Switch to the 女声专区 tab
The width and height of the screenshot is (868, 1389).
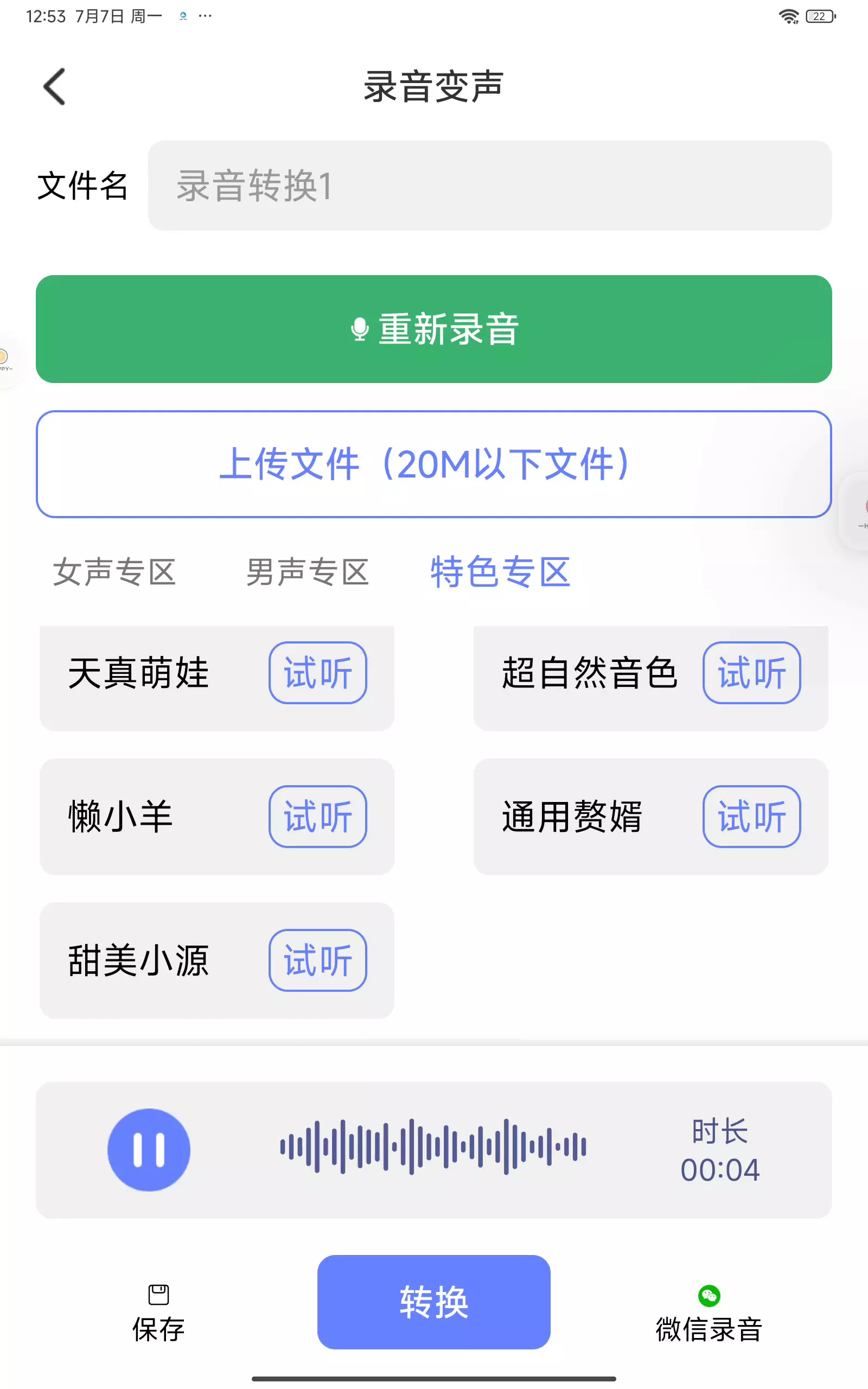[x=114, y=572]
